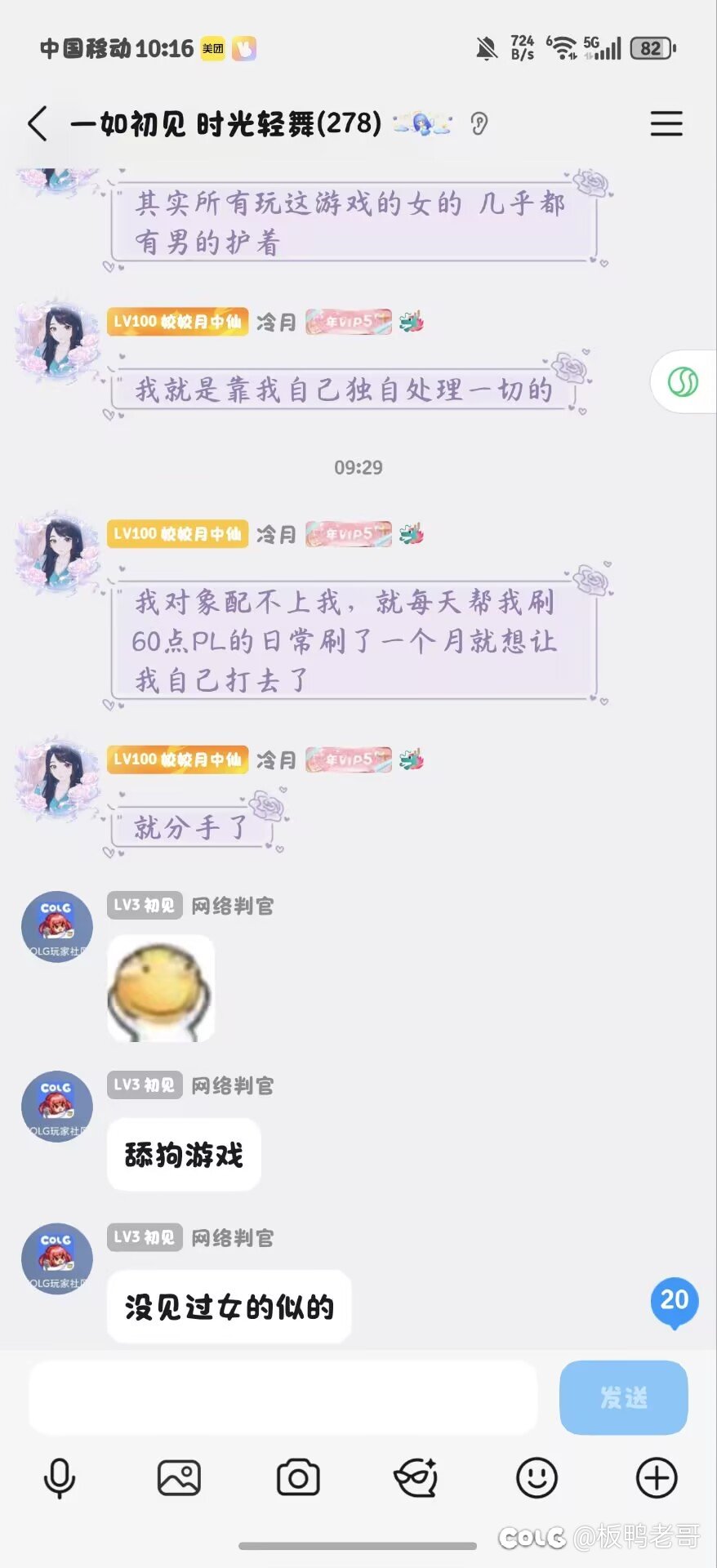Image resolution: width=717 pixels, height=1568 pixels.
Task: Open the AI sticker maker icon
Action: point(416,1478)
